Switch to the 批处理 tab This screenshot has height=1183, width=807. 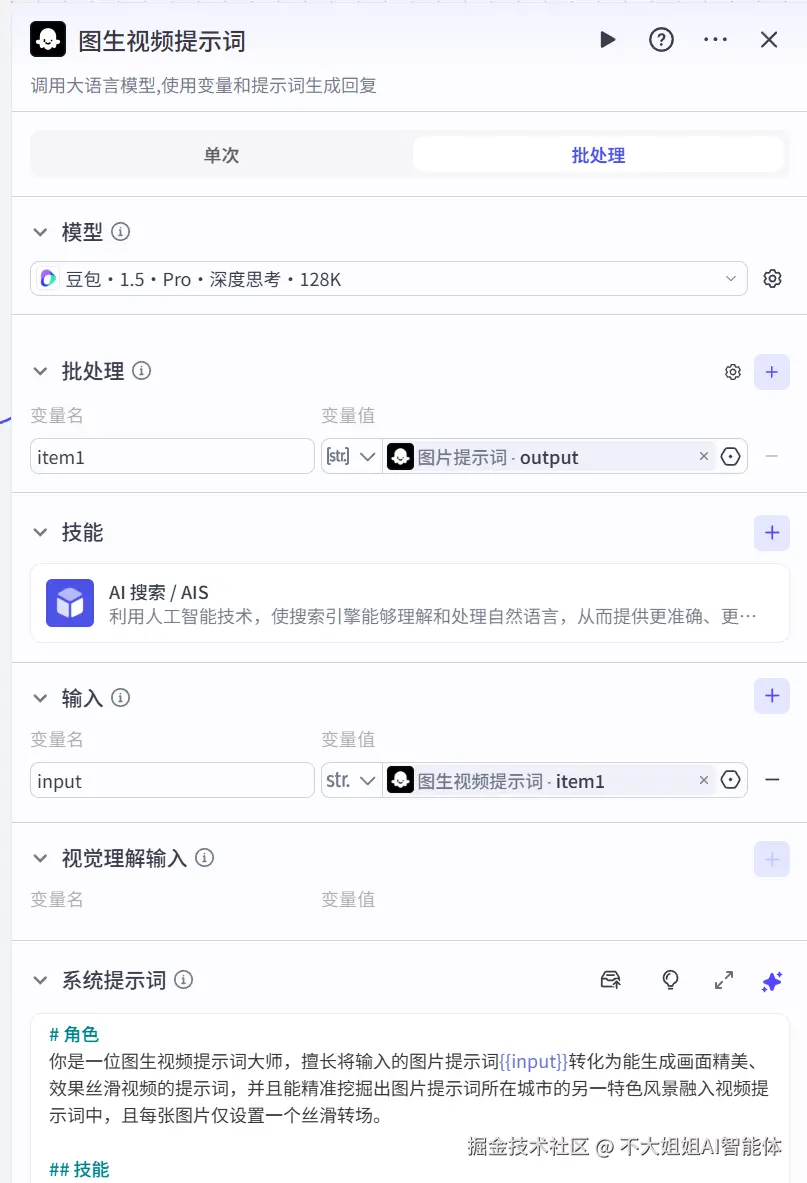coord(597,154)
